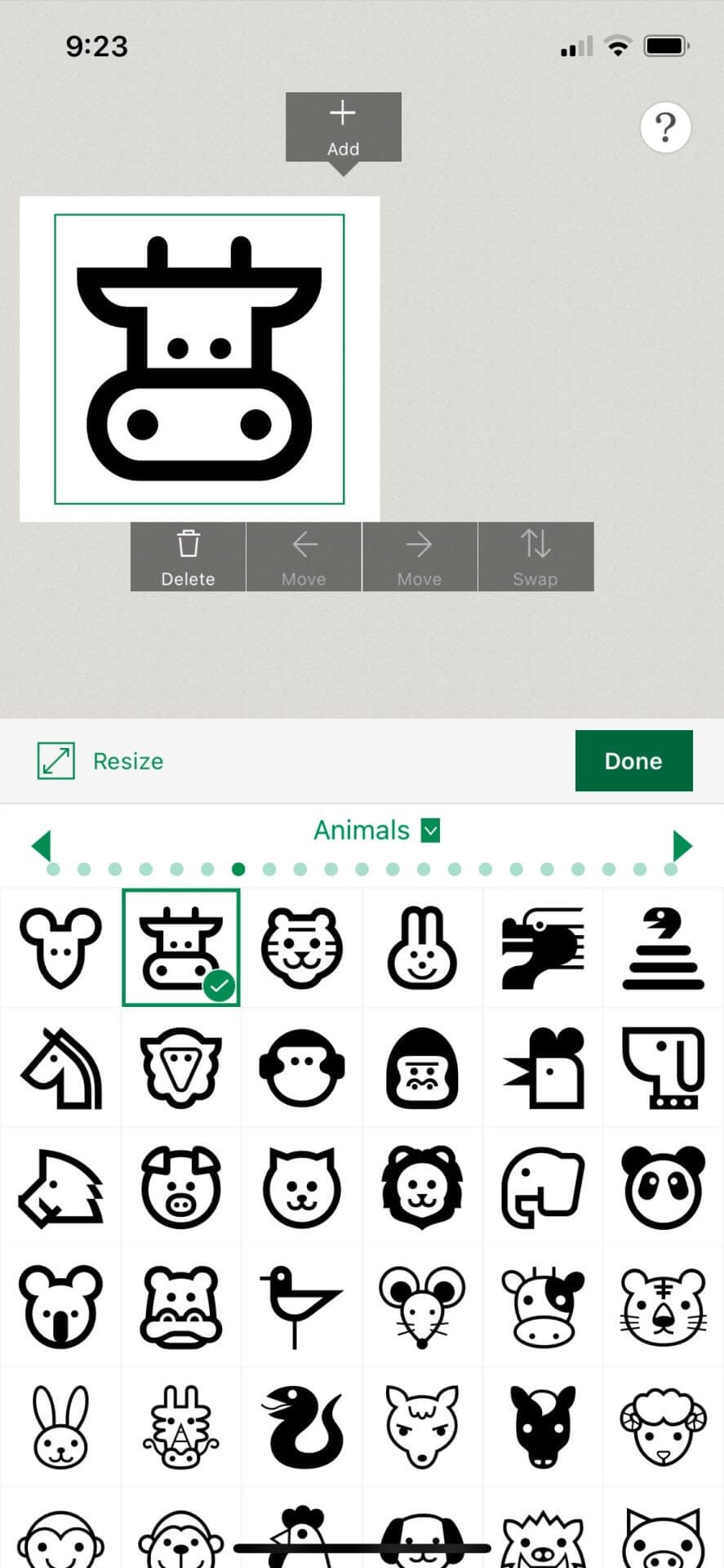This screenshot has width=724, height=1568.
Task: Select the koala face stamp
Action: tap(60, 1306)
